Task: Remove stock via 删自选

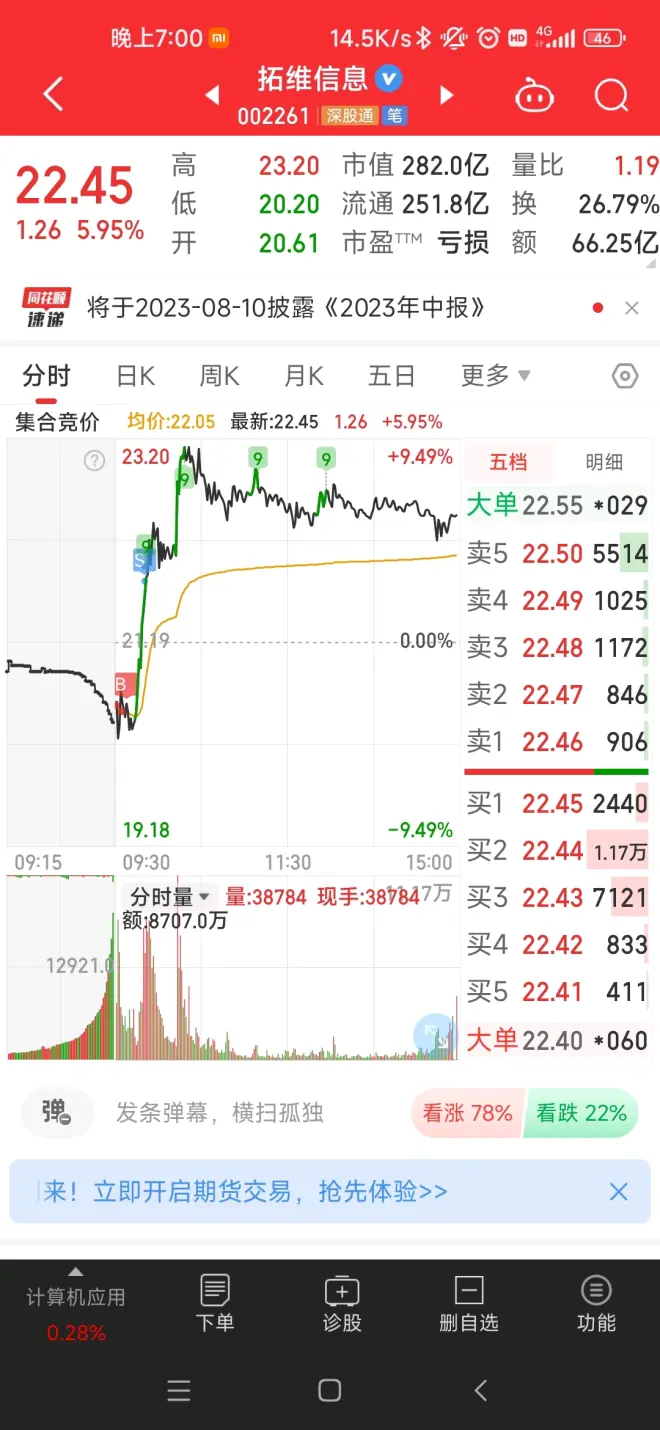Action: (x=469, y=1304)
